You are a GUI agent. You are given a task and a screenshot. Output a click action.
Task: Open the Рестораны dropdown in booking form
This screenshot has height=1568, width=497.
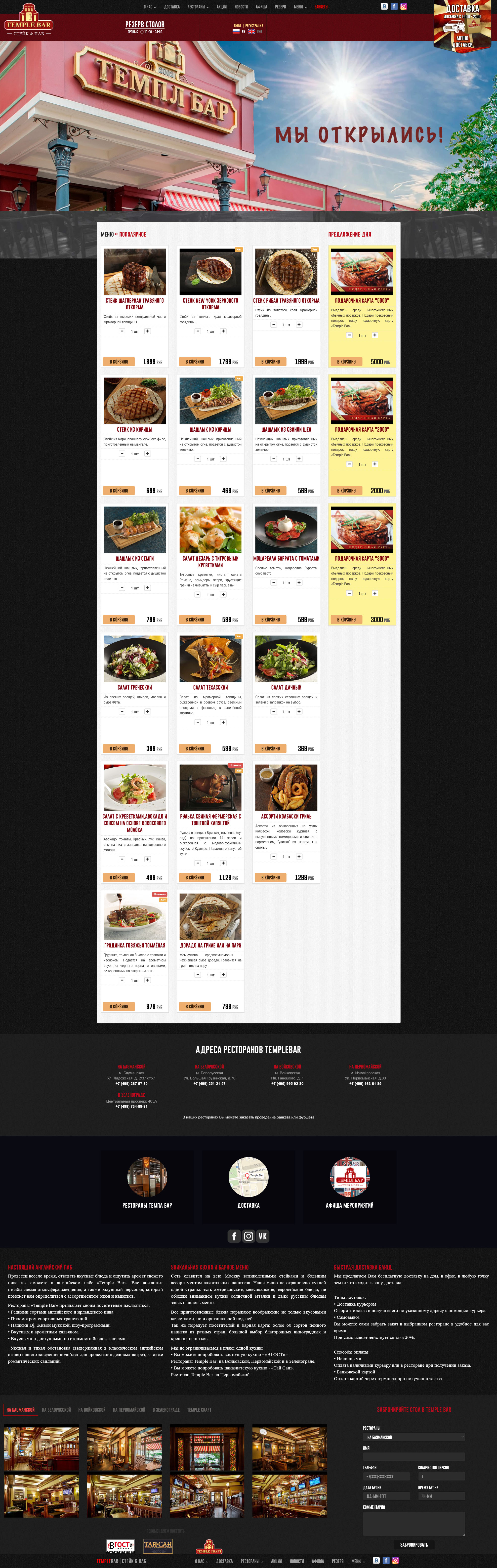[414, 1437]
